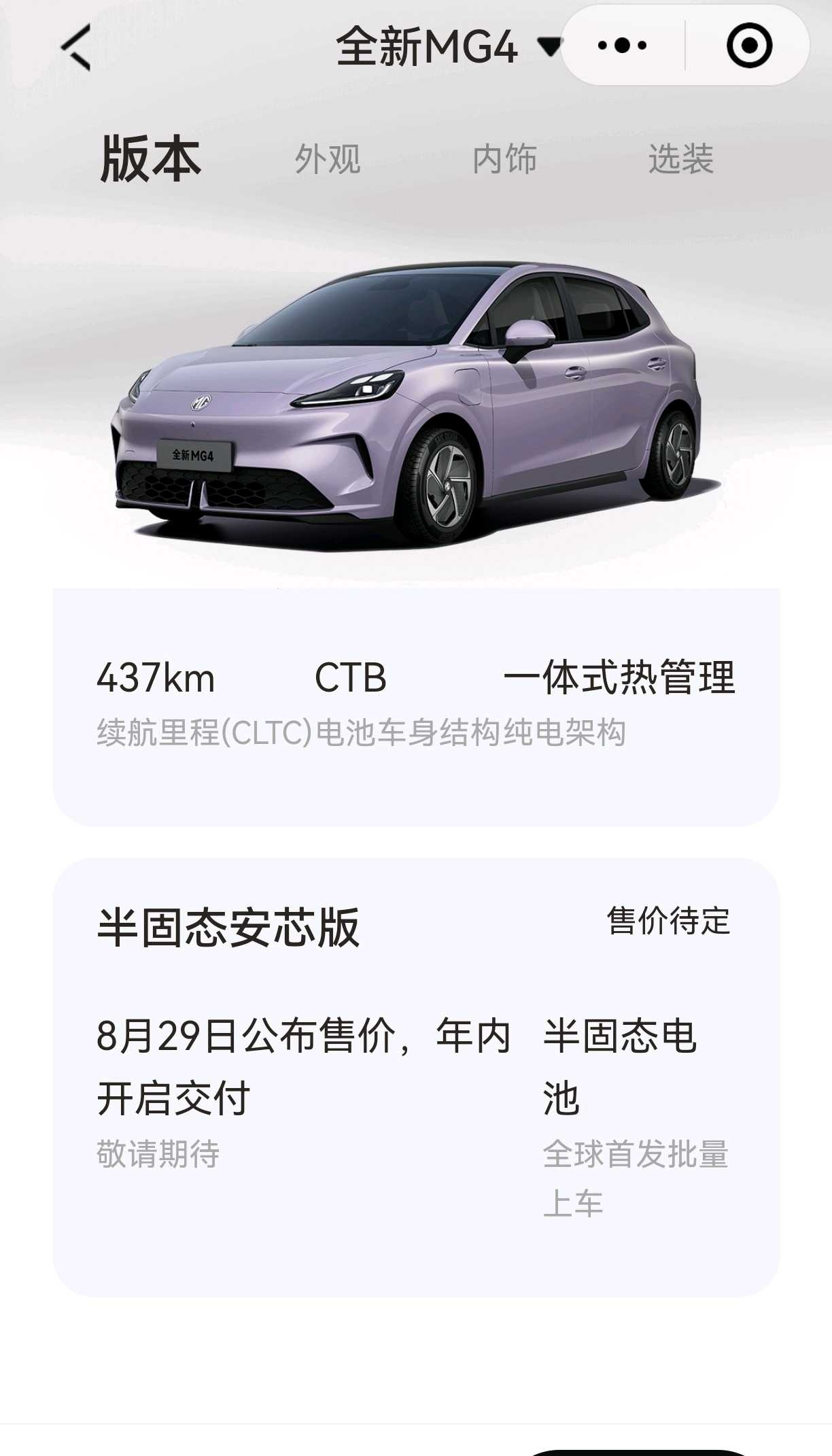Switch to the 选装 tab
This screenshot has height=1456, width=832.
coord(681,159)
